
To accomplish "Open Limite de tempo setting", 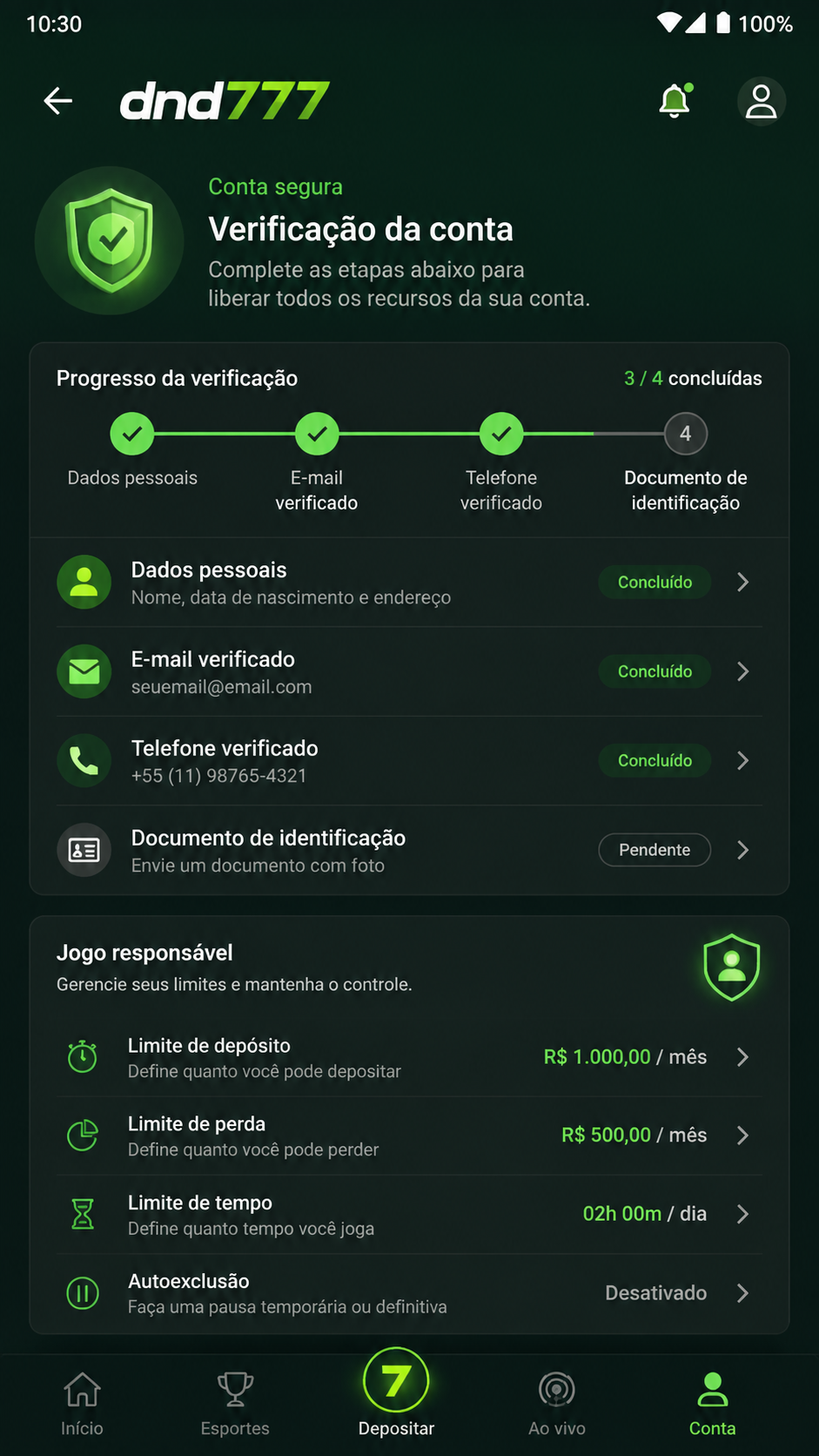I will pyautogui.click(x=409, y=1214).
